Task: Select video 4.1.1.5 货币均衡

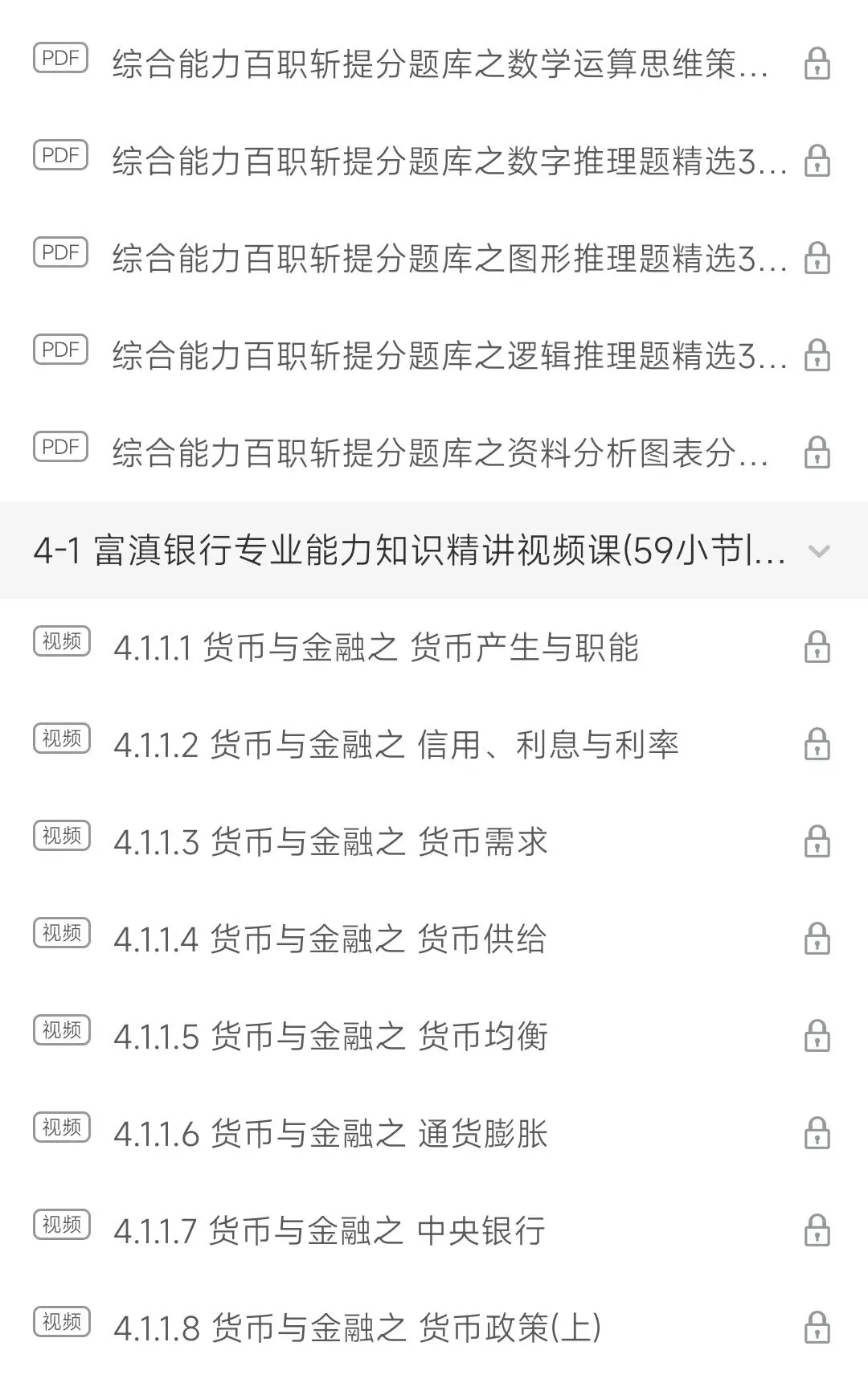Action: (x=434, y=1037)
